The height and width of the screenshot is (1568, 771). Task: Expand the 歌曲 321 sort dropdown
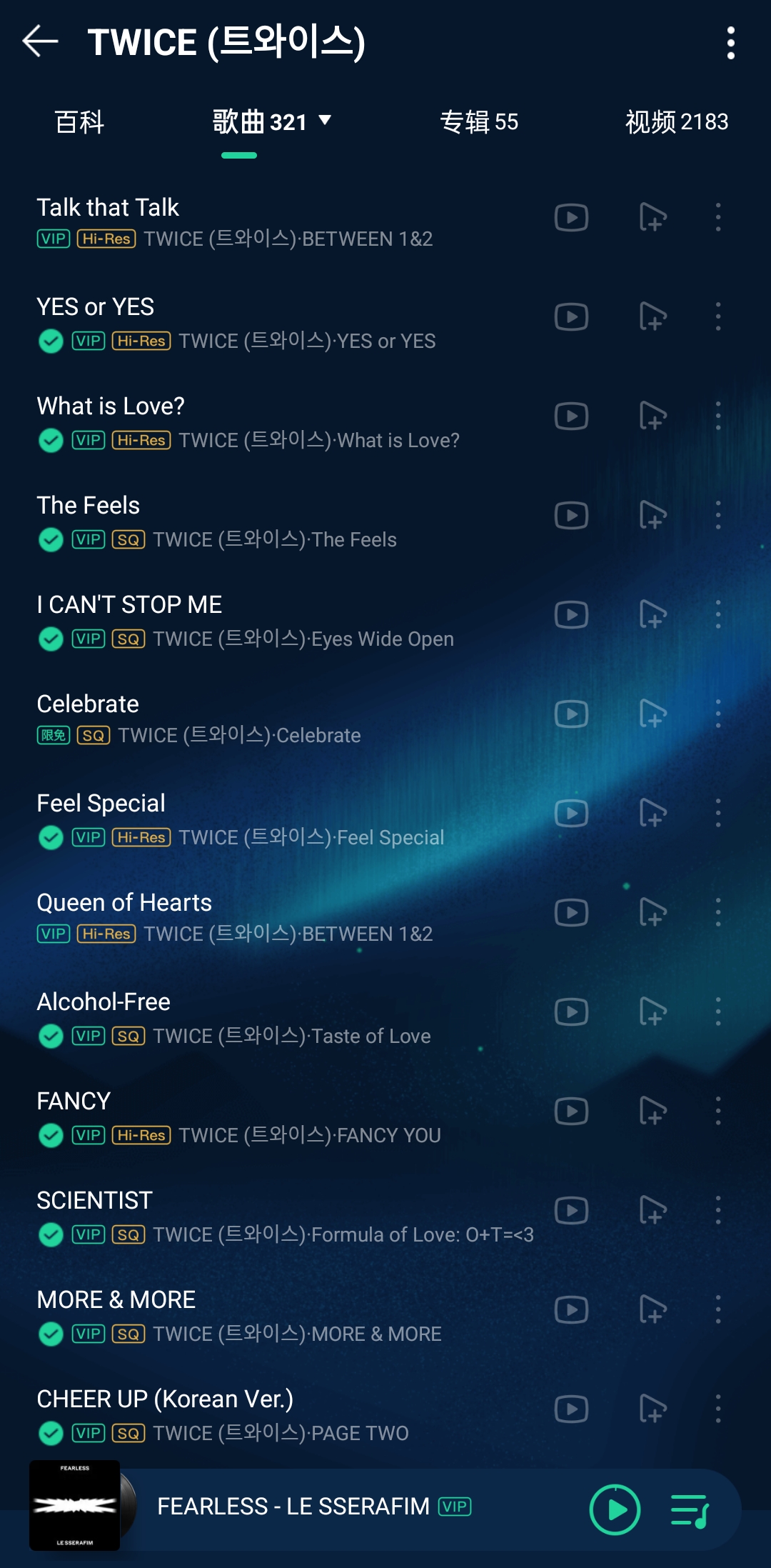tap(325, 121)
